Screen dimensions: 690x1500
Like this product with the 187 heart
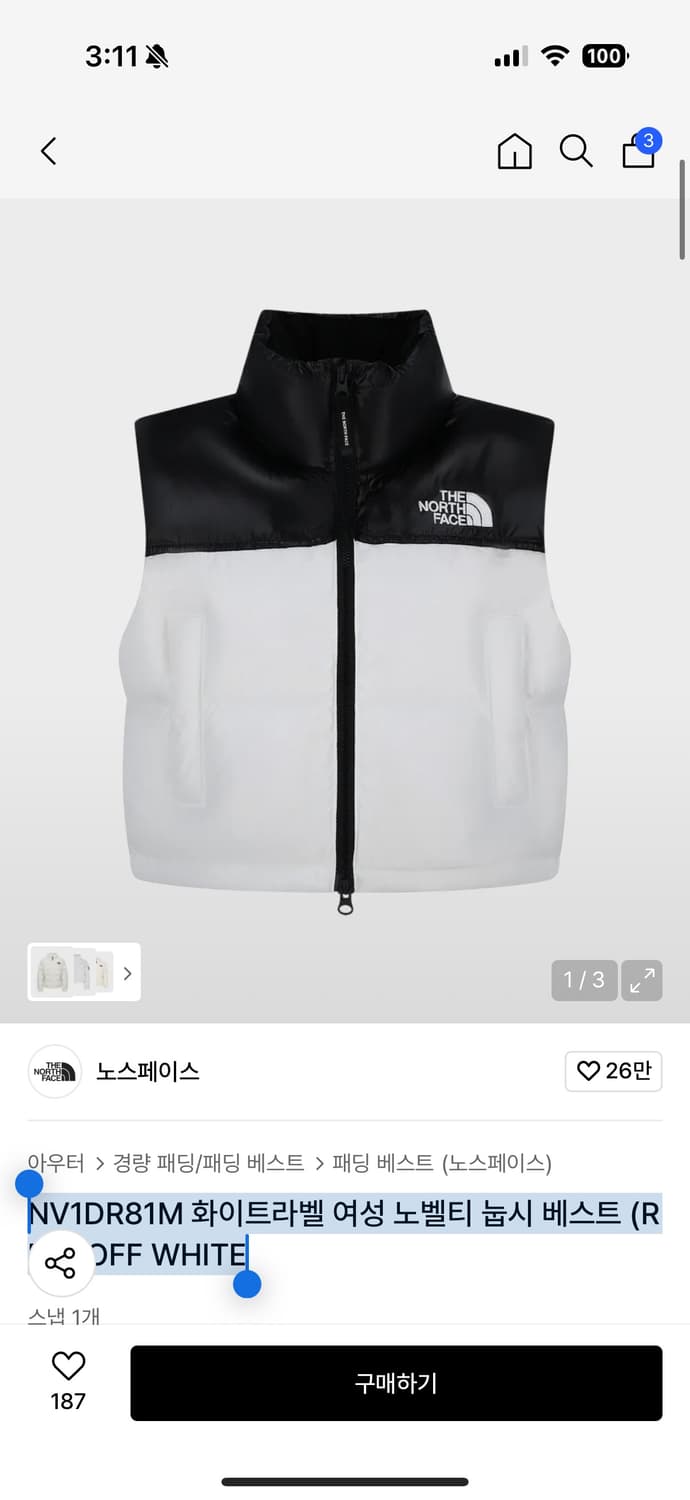(68, 1381)
